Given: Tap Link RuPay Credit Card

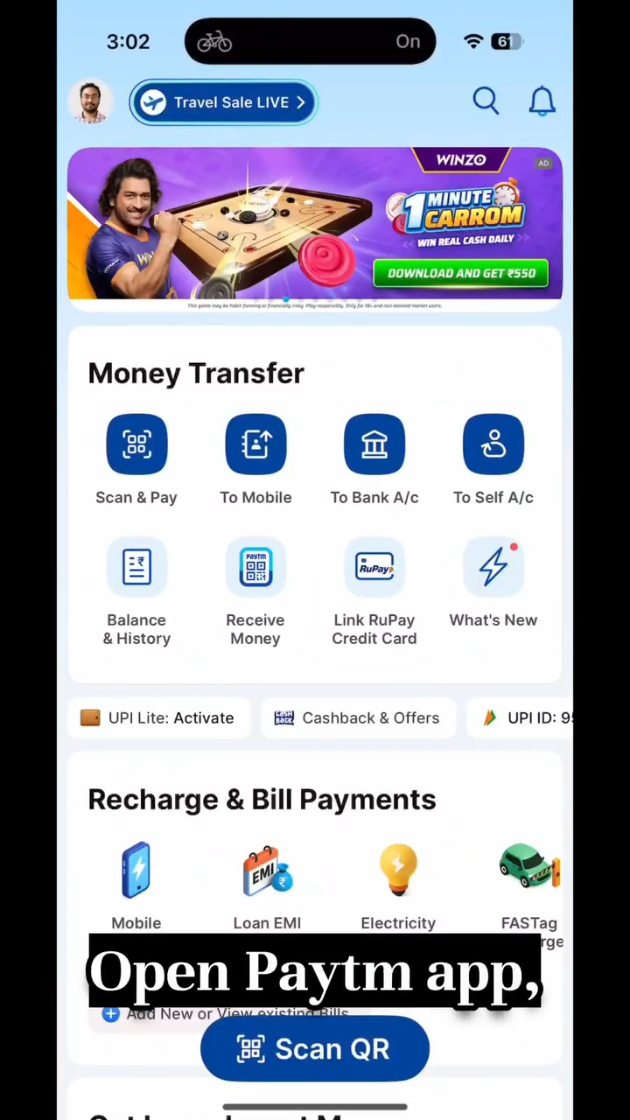Looking at the screenshot, I should (x=374, y=590).
